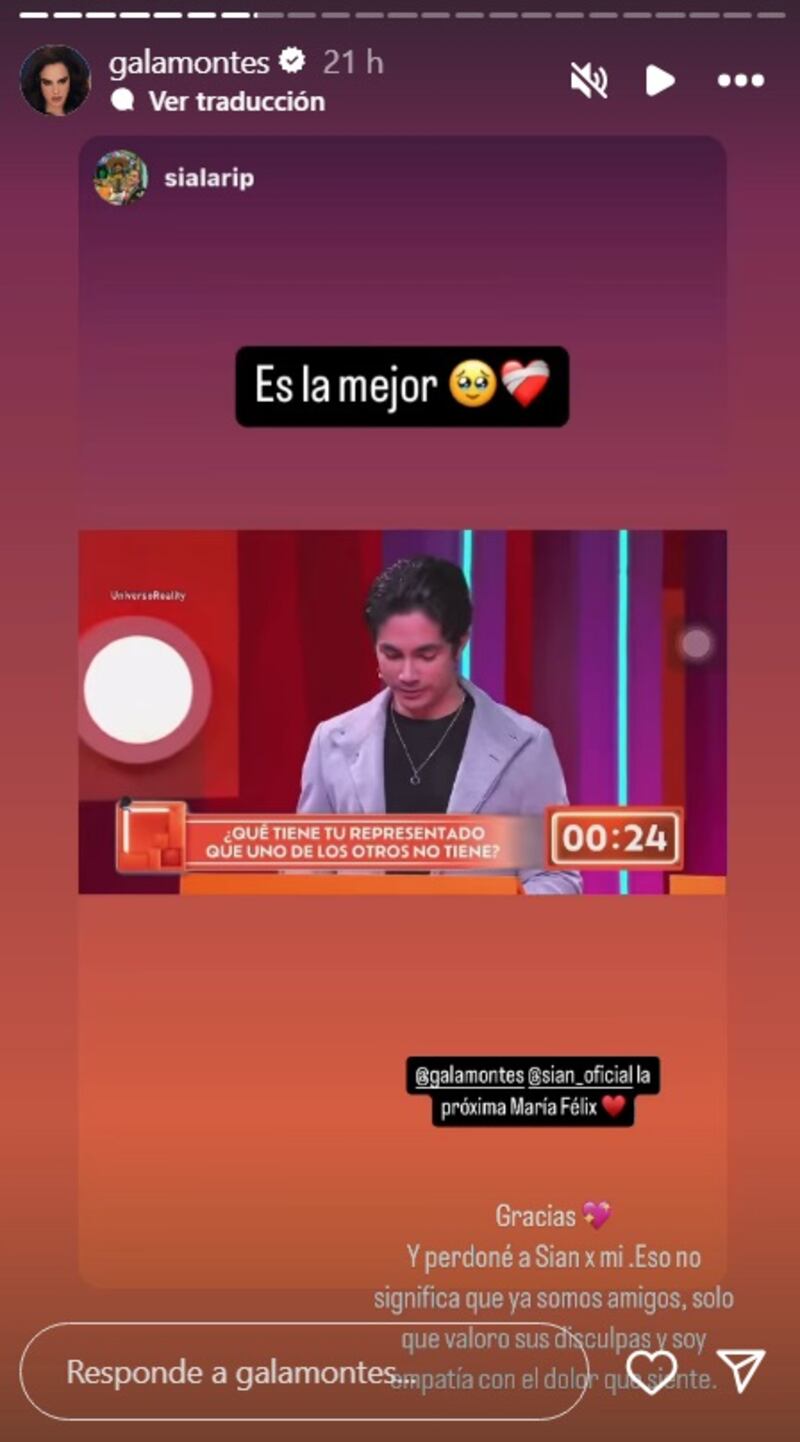Play the paused story

point(660,80)
